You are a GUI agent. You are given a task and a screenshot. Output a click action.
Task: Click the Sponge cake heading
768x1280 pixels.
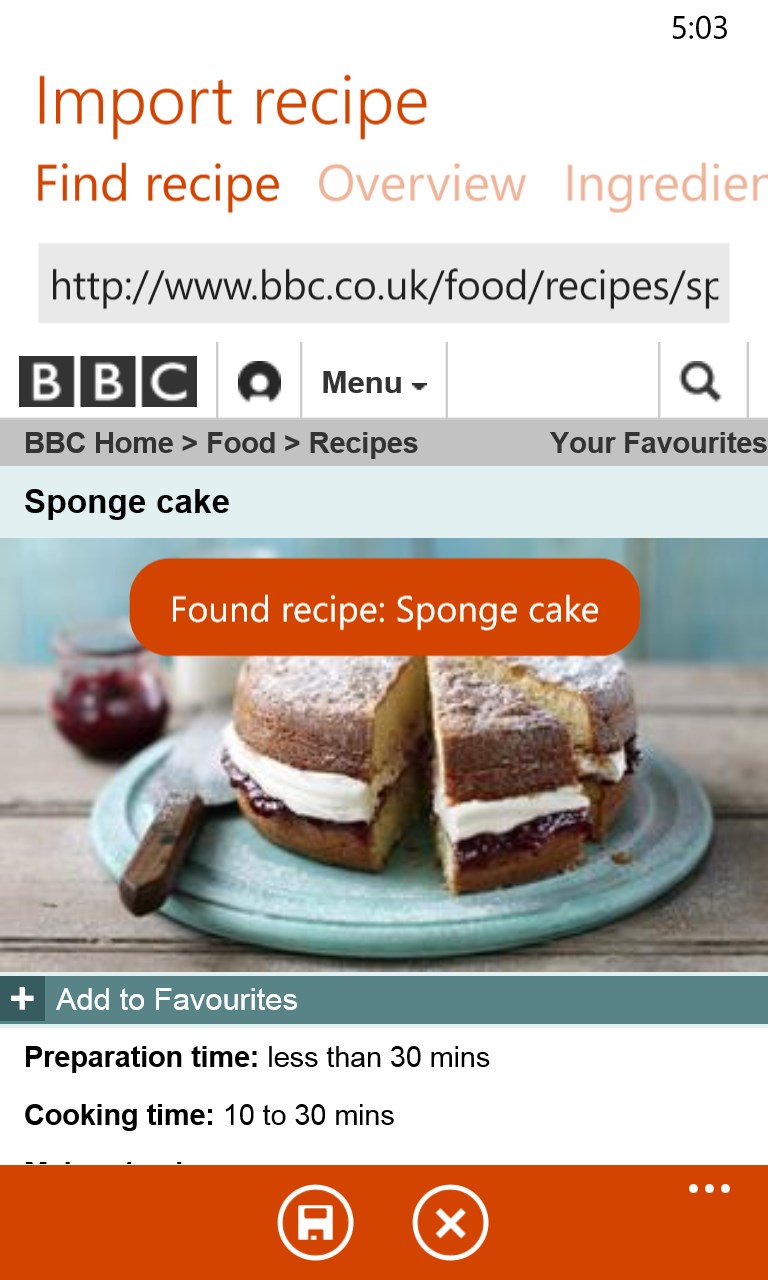(126, 501)
